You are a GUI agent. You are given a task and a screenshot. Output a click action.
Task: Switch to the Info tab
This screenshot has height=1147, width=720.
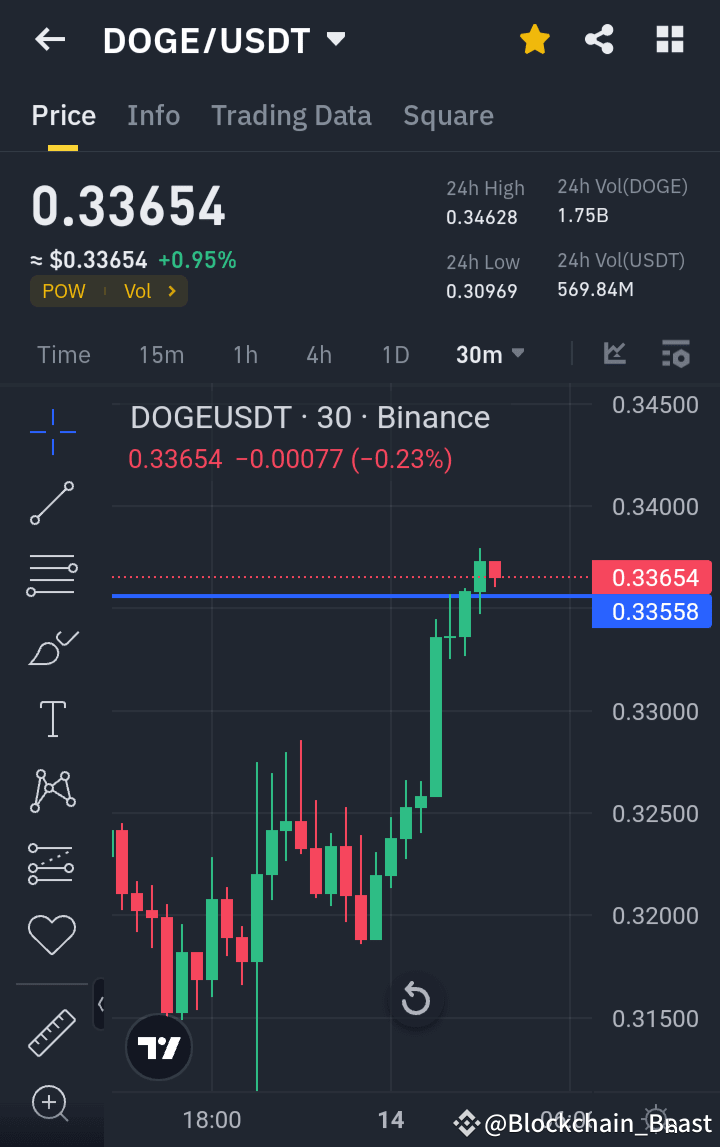coord(153,115)
